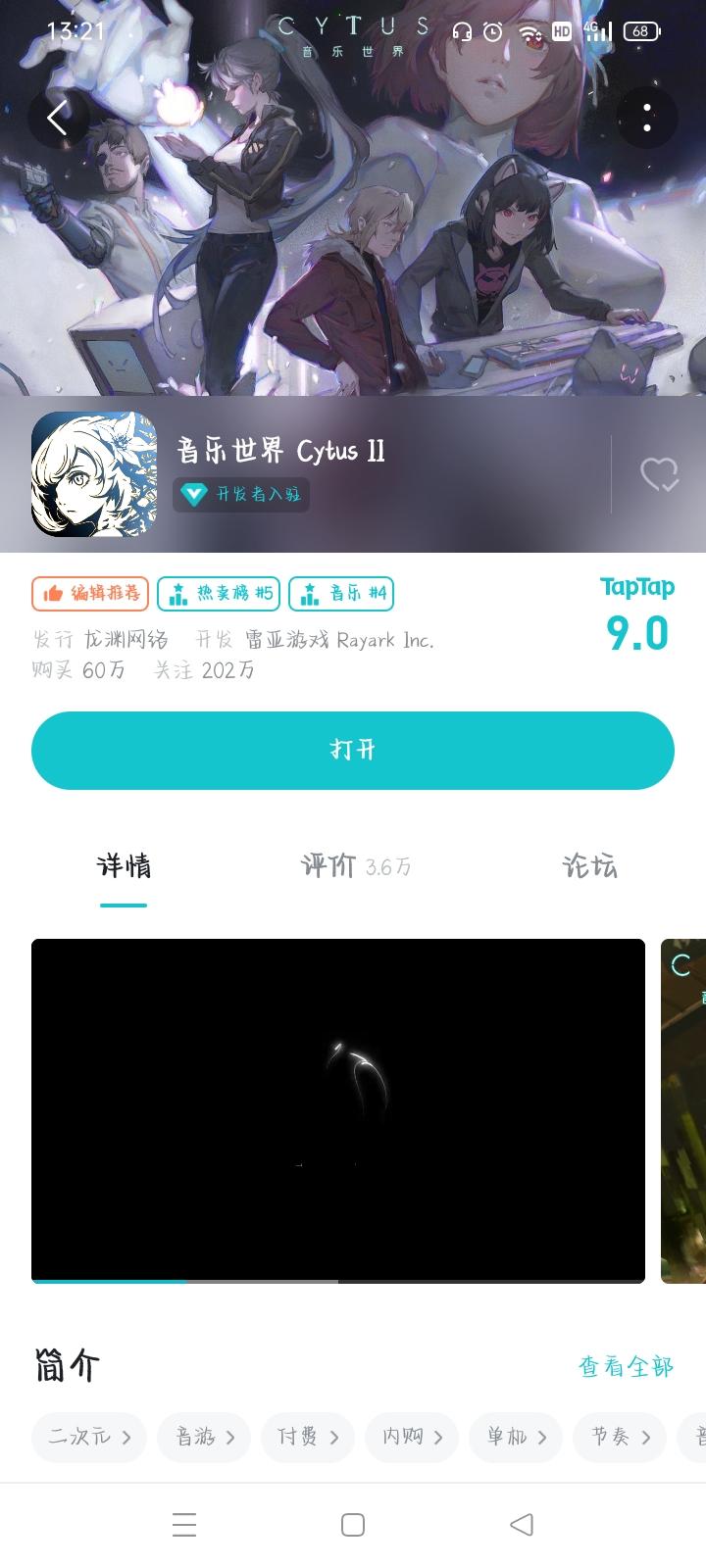Open the 热卖榜 #5 ranking badge

coord(220,594)
